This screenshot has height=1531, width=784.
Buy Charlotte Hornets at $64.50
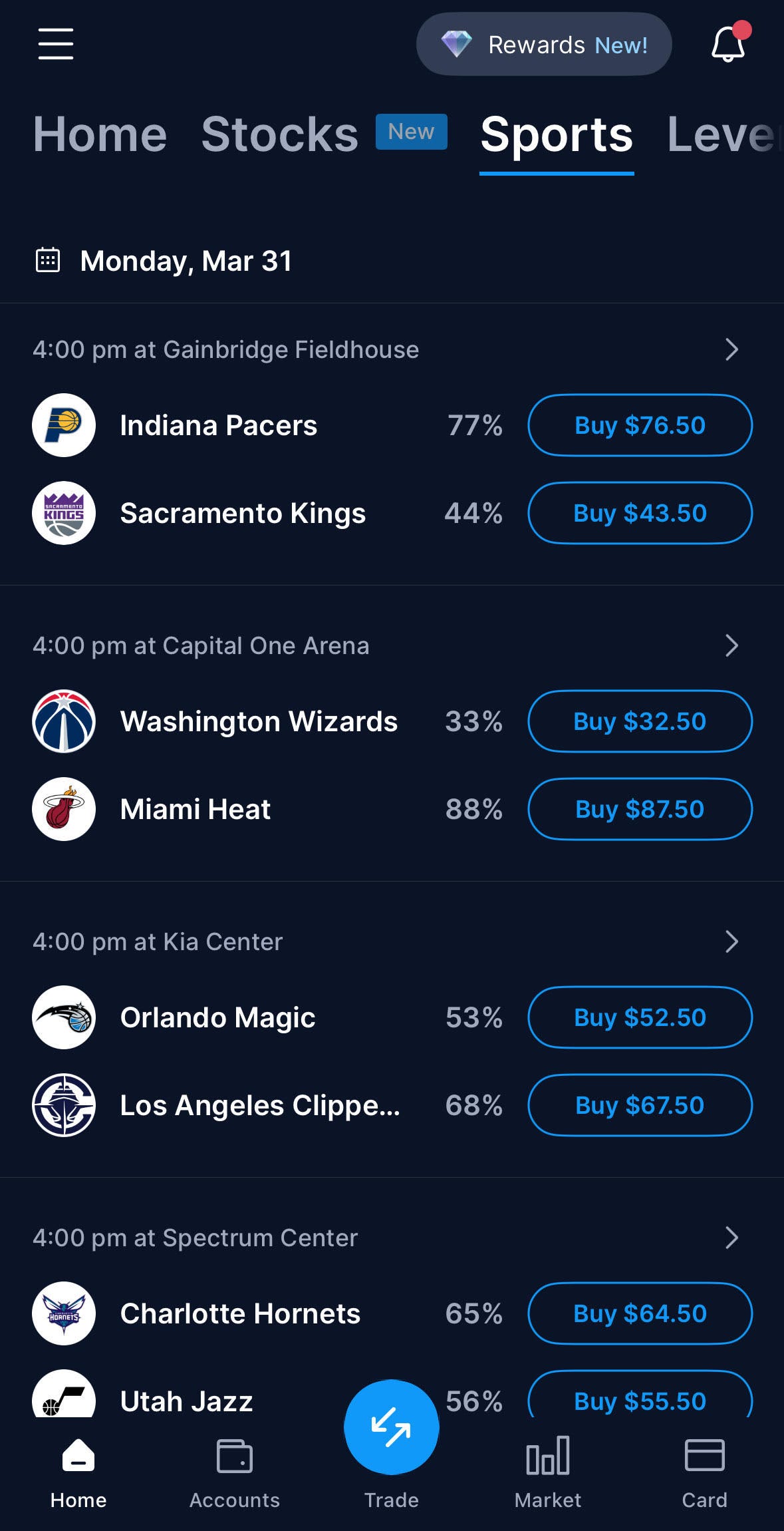pyautogui.click(x=640, y=1313)
